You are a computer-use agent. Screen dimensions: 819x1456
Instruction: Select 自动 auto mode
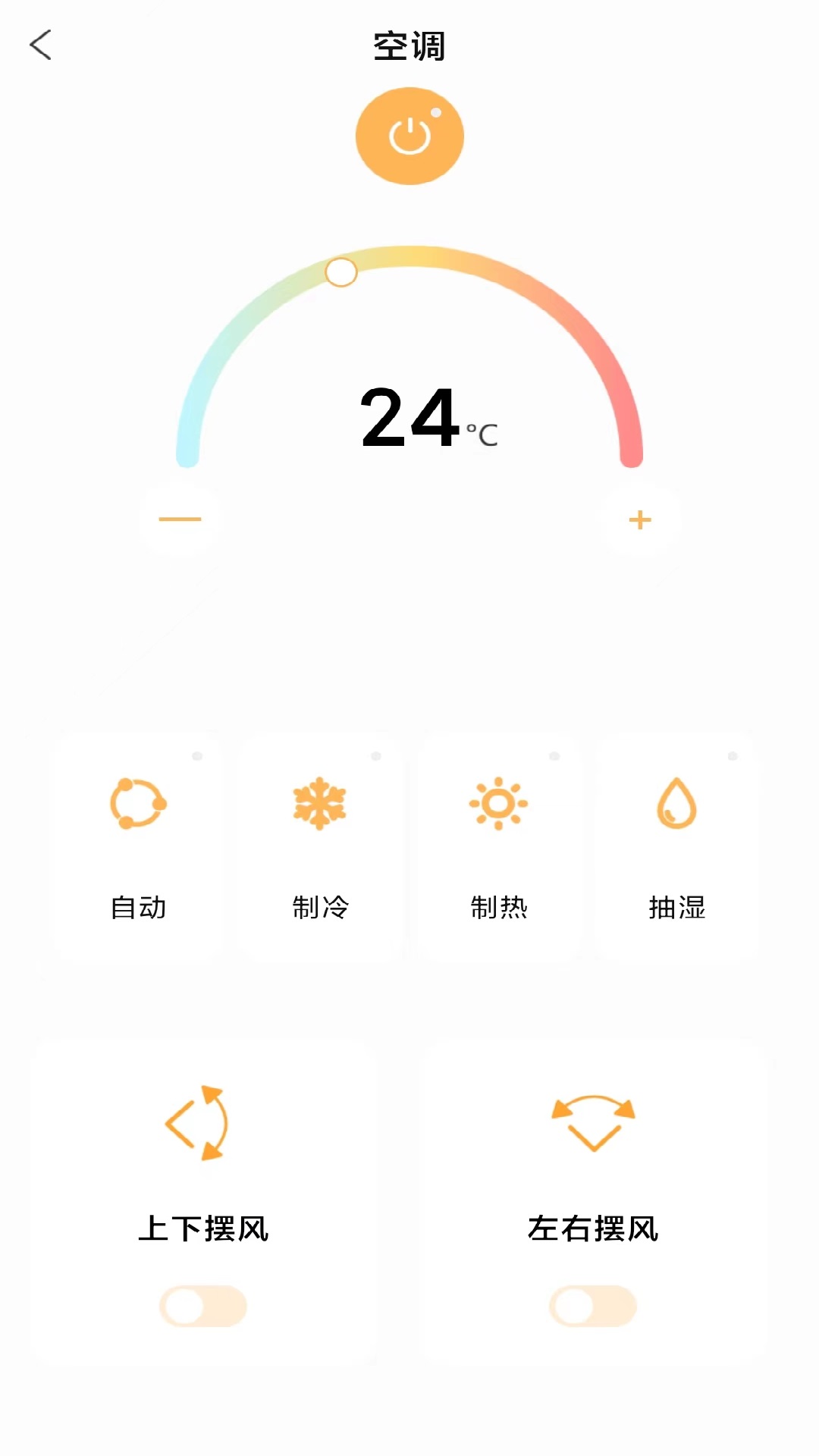pos(138,847)
